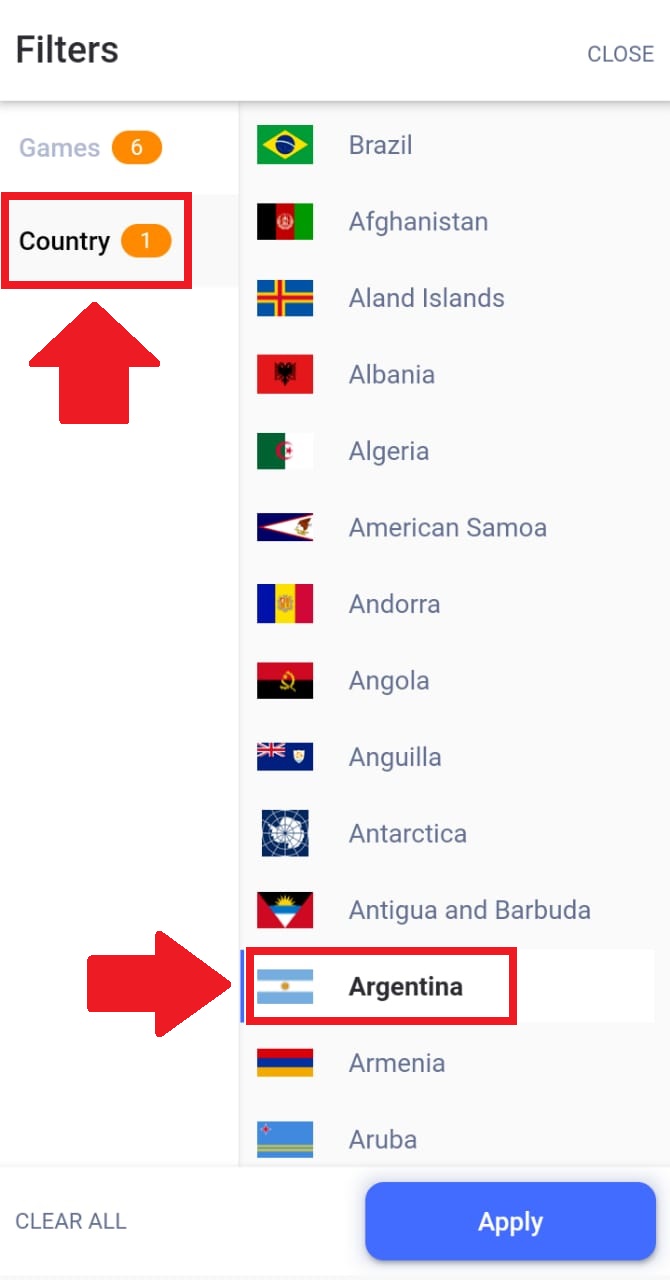The height and width of the screenshot is (1280, 670).
Task: Apply the selected filters
Action: pyautogui.click(x=510, y=1222)
